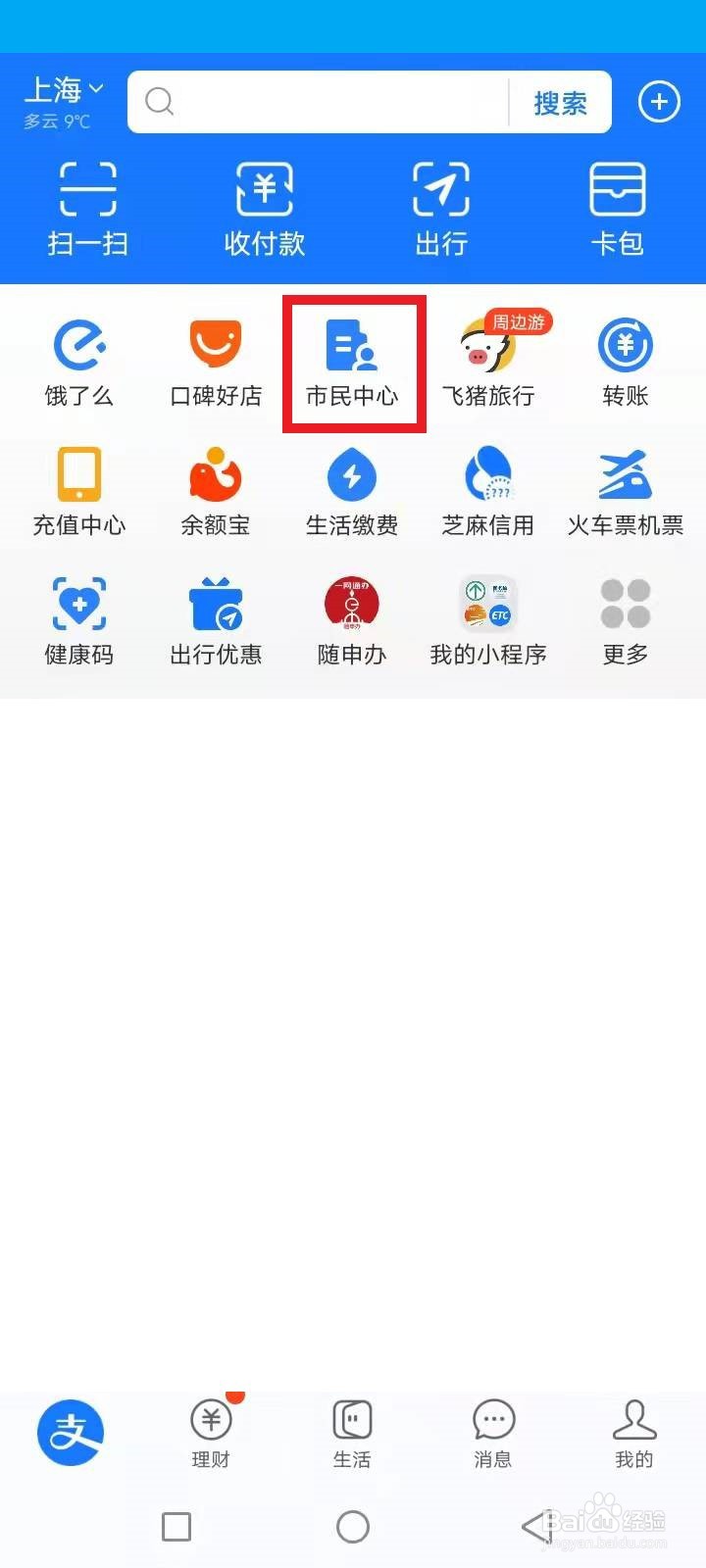Viewport: 706px width, 1568px height.
Task: Switch to the 我的 tab
Action: point(634,1434)
